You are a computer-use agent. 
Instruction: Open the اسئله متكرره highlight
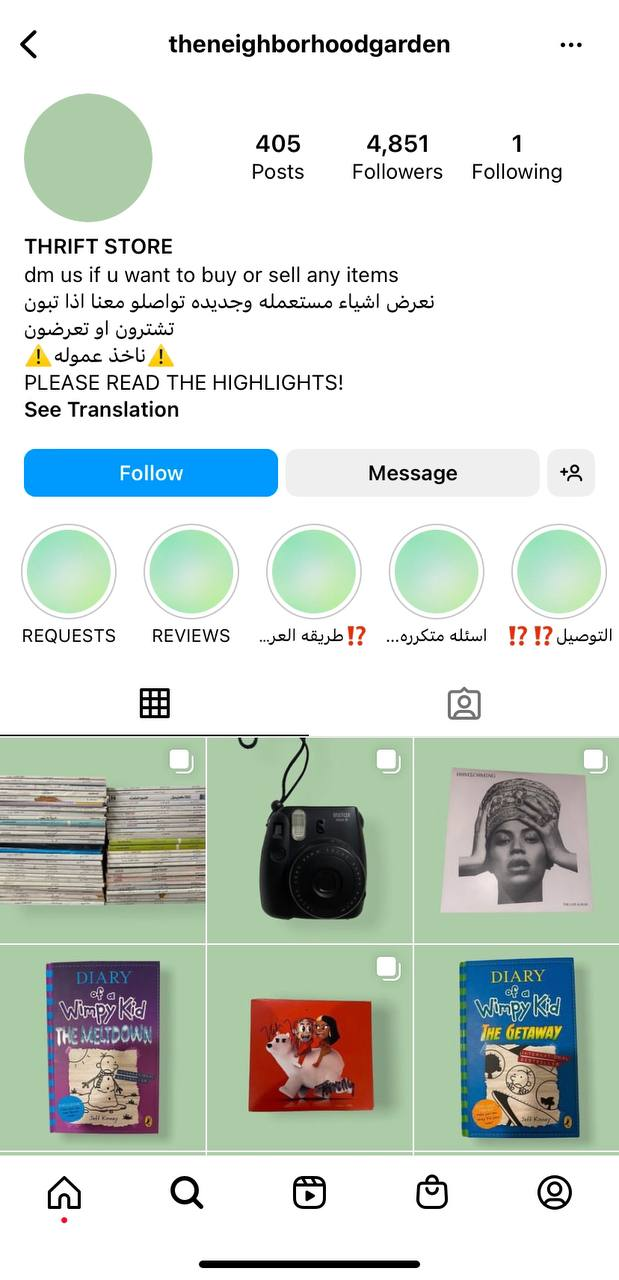pyautogui.click(x=436, y=584)
